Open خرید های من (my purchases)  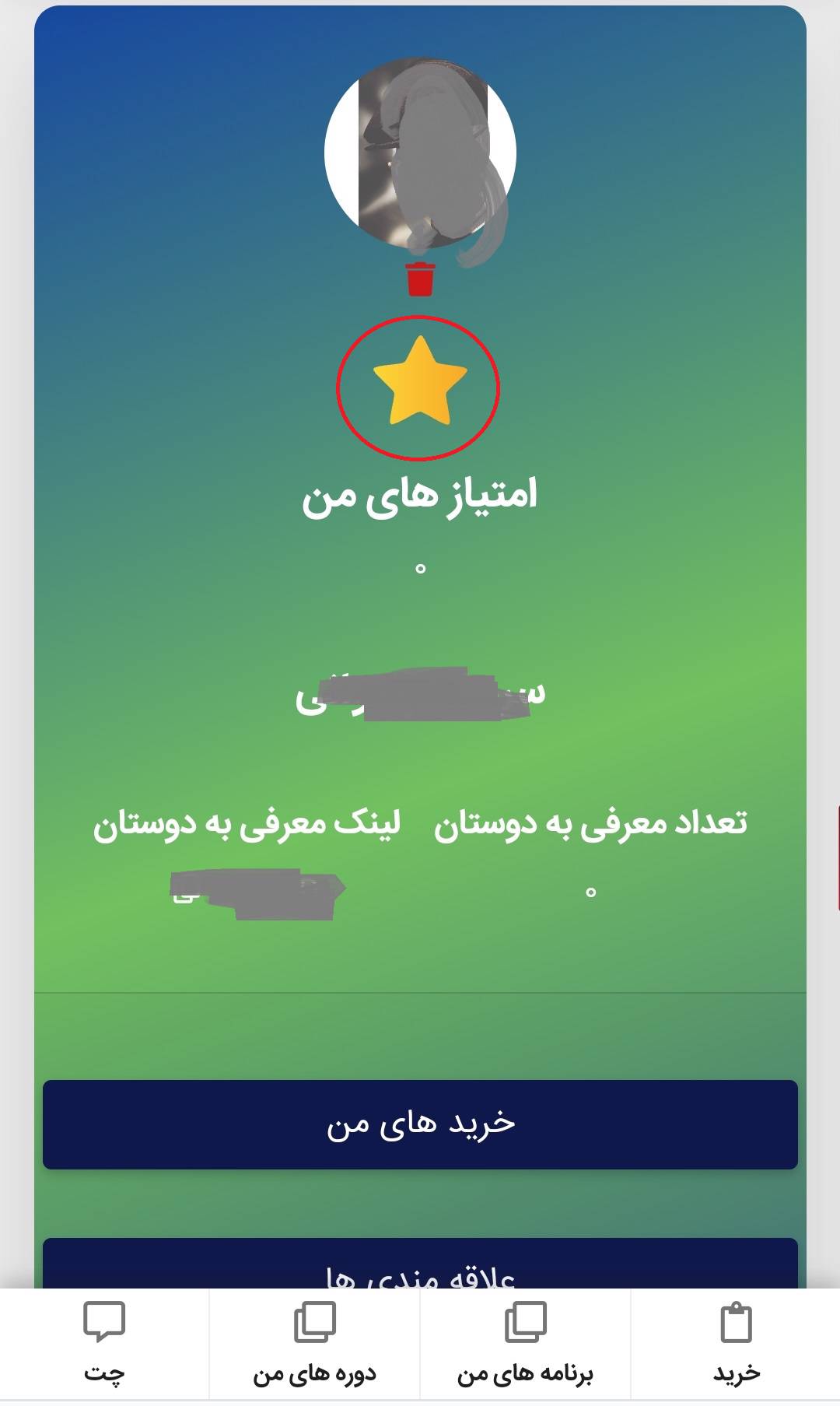[x=420, y=1124]
